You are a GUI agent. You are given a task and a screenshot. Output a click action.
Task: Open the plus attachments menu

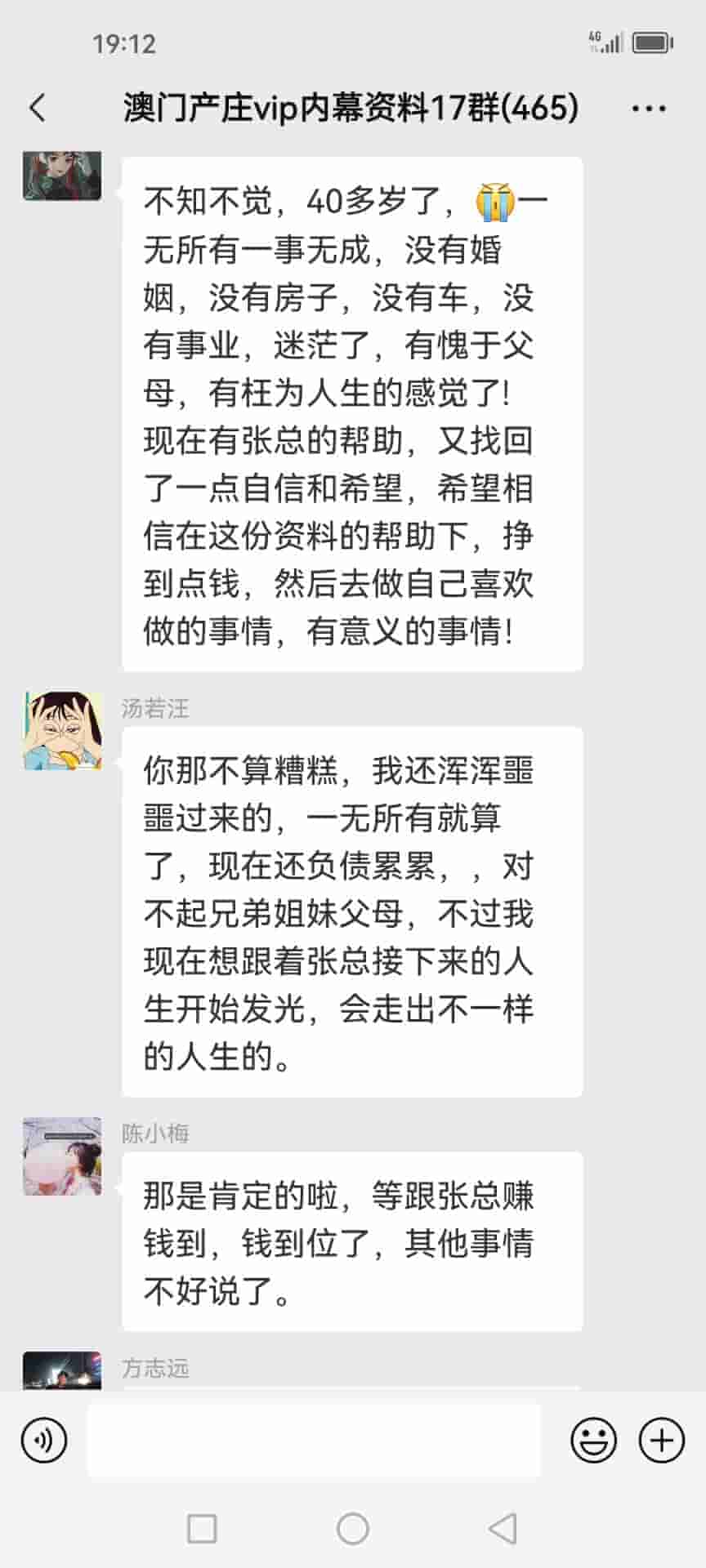[661, 1441]
